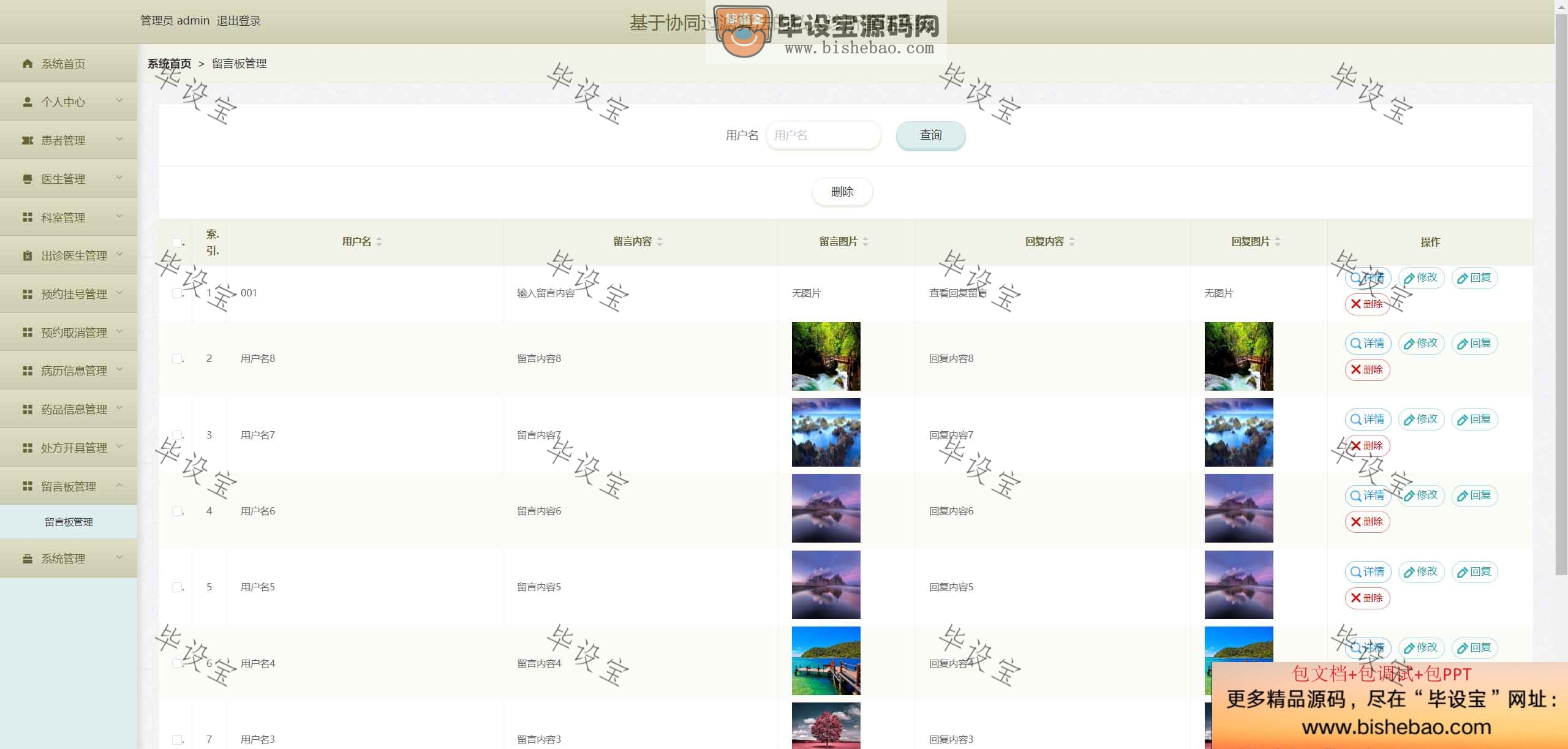
Task: Tap the batch 删除 button above table
Action: (842, 192)
